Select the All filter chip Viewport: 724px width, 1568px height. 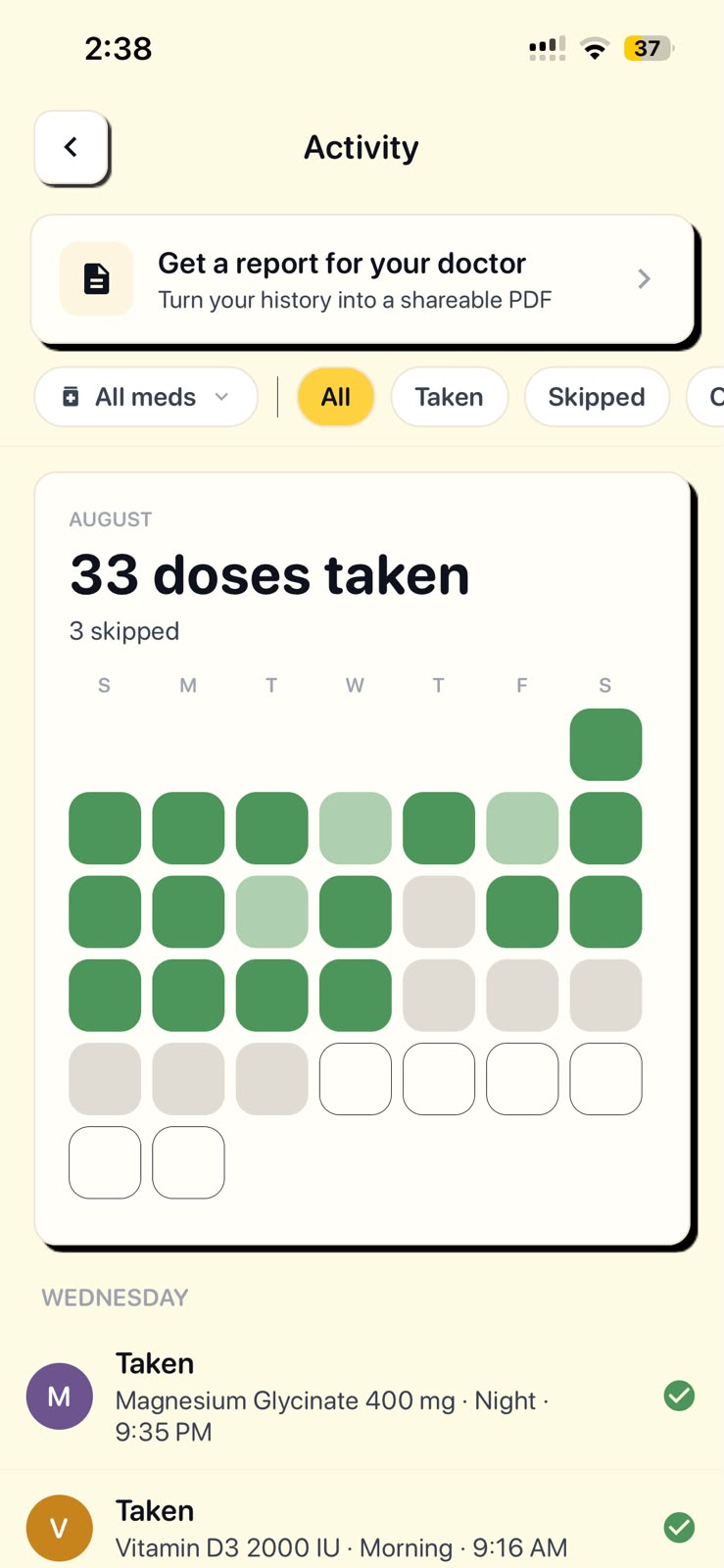tap(336, 397)
